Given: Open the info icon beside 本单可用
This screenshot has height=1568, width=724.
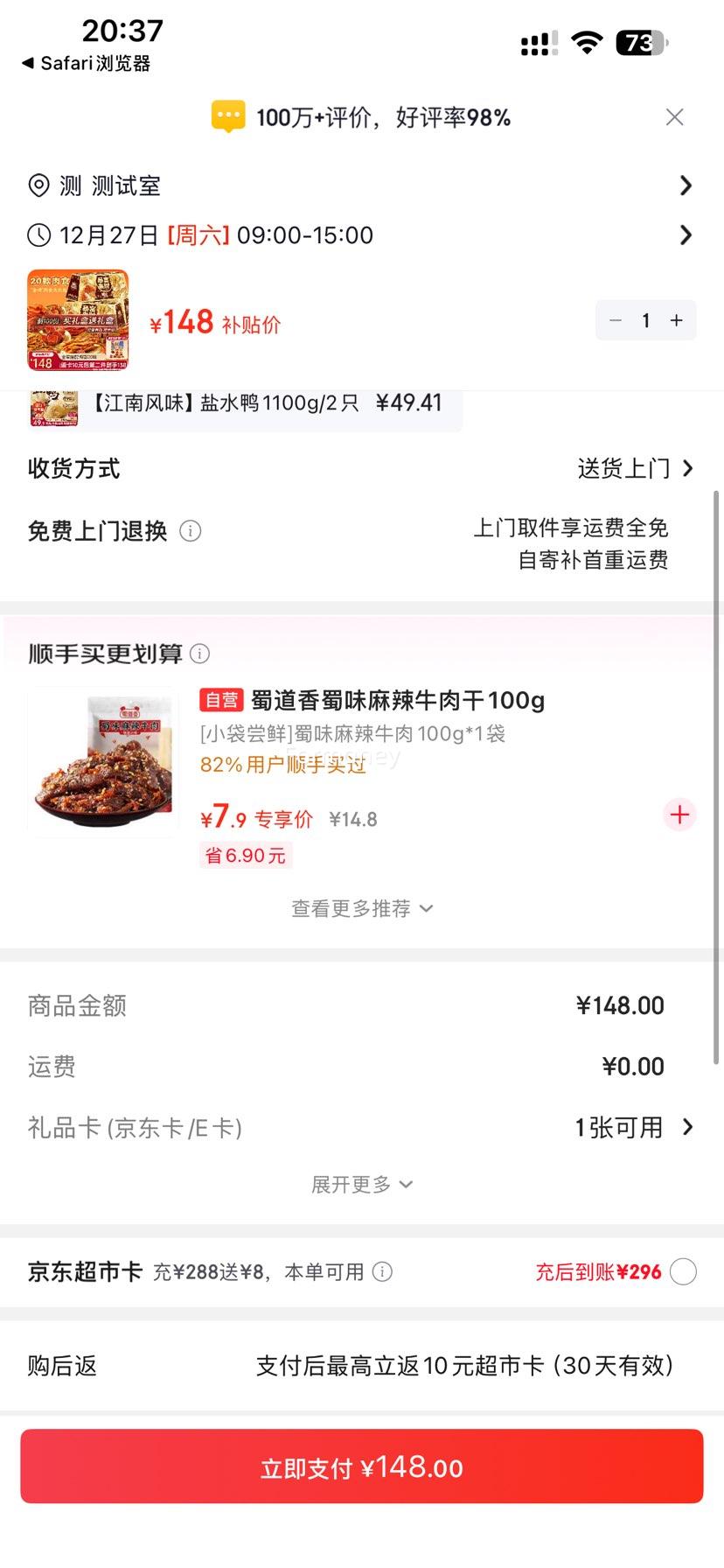Looking at the screenshot, I should coord(382,1272).
